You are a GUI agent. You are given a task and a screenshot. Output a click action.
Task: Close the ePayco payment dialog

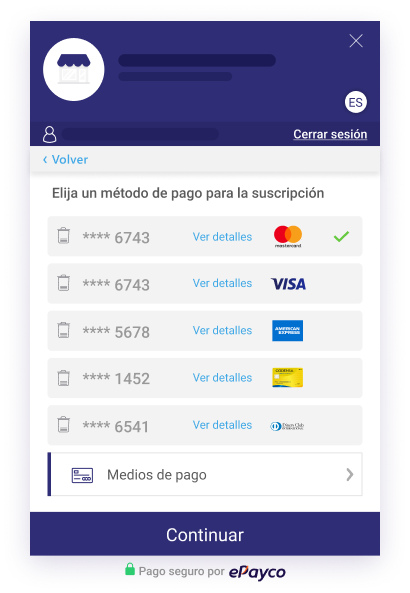click(x=356, y=41)
